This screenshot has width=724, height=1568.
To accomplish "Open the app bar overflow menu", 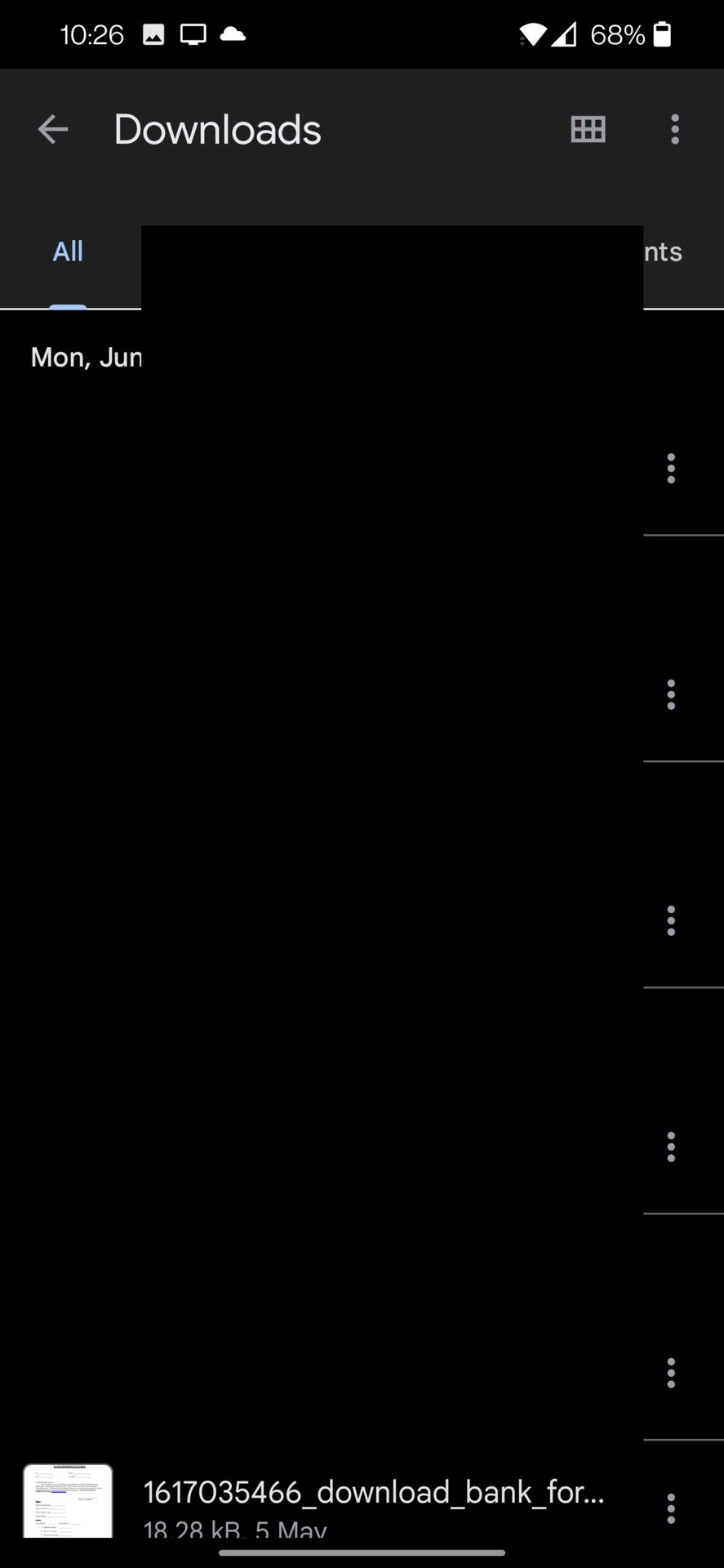I will click(x=674, y=130).
